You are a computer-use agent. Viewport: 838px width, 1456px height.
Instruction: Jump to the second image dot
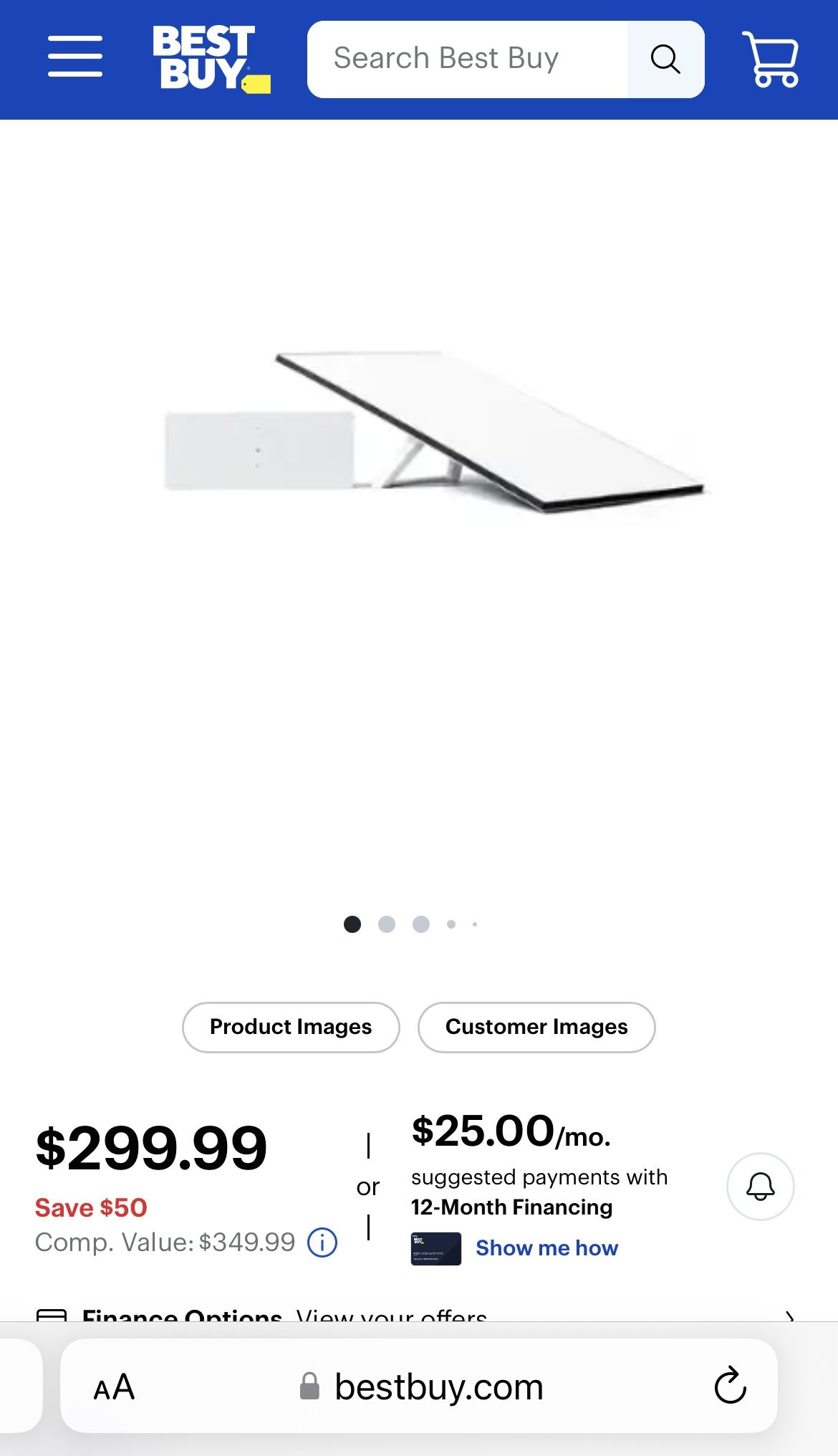point(387,924)
